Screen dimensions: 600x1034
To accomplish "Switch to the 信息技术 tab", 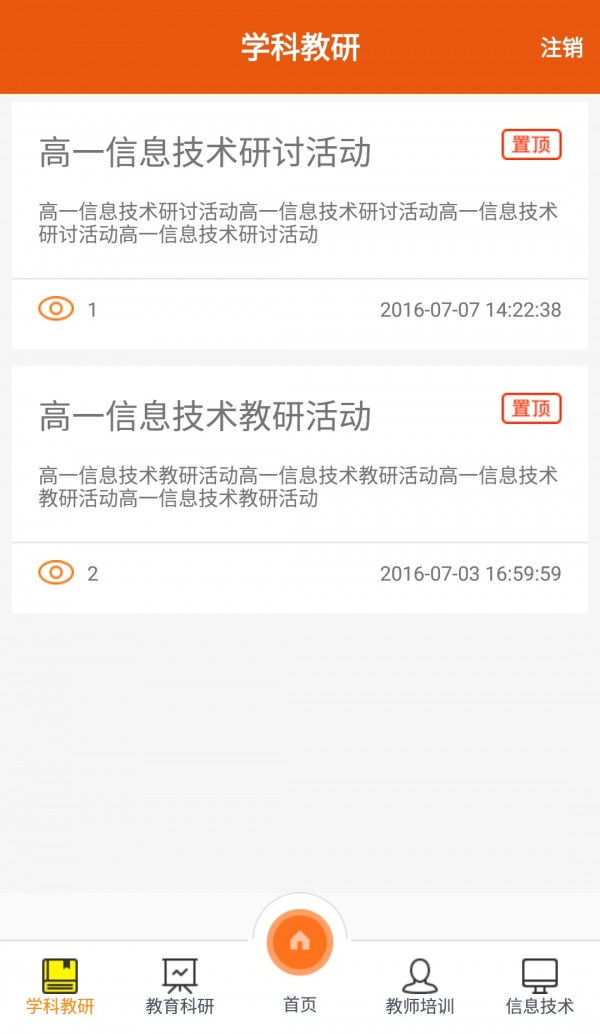I will [x=540, y=986].
